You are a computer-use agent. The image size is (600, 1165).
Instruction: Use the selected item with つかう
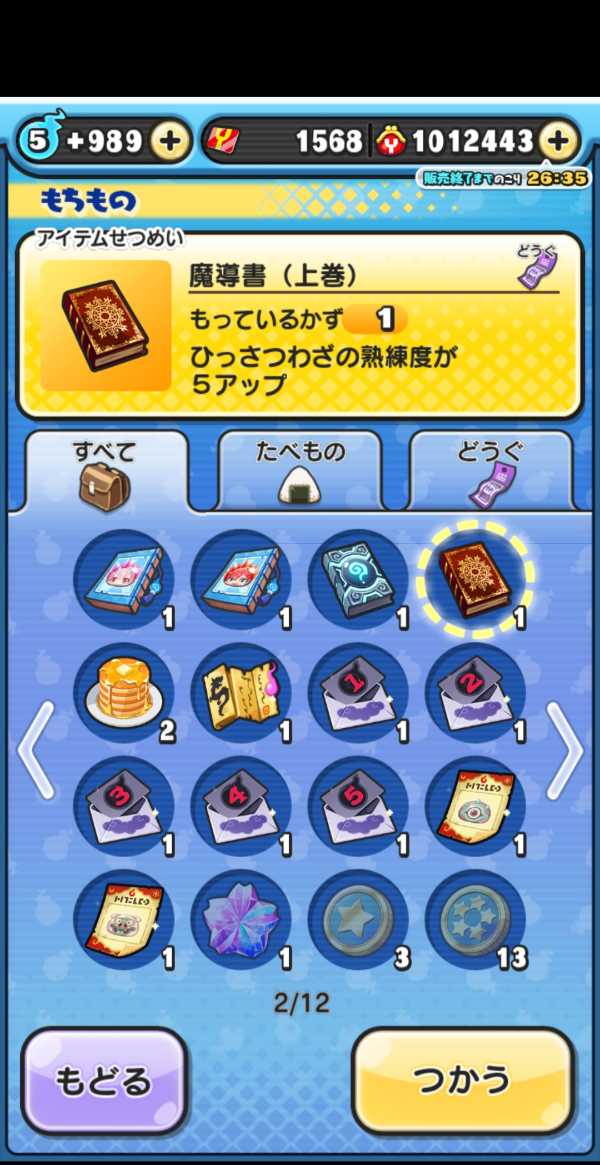[463, 1082]
